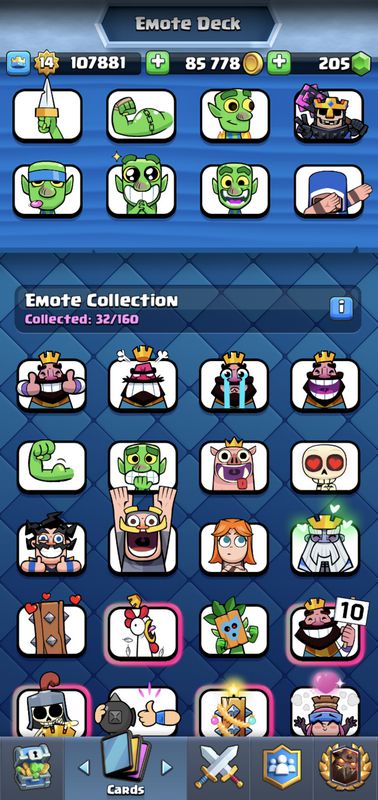Open the Emote Collection info button
378x800 pixels.
coord(341,308)
